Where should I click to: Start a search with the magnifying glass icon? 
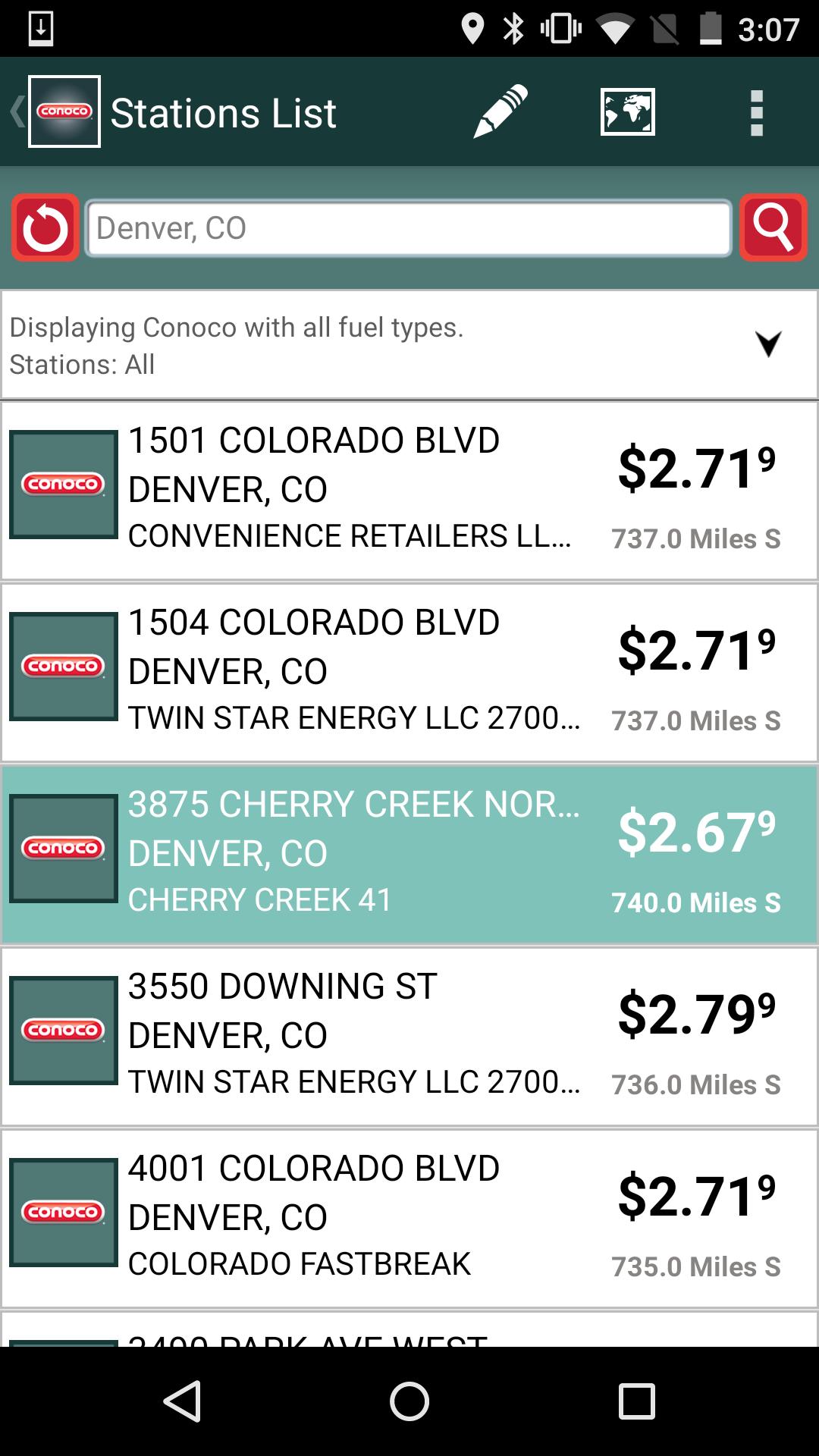click(x=773, y=226)
